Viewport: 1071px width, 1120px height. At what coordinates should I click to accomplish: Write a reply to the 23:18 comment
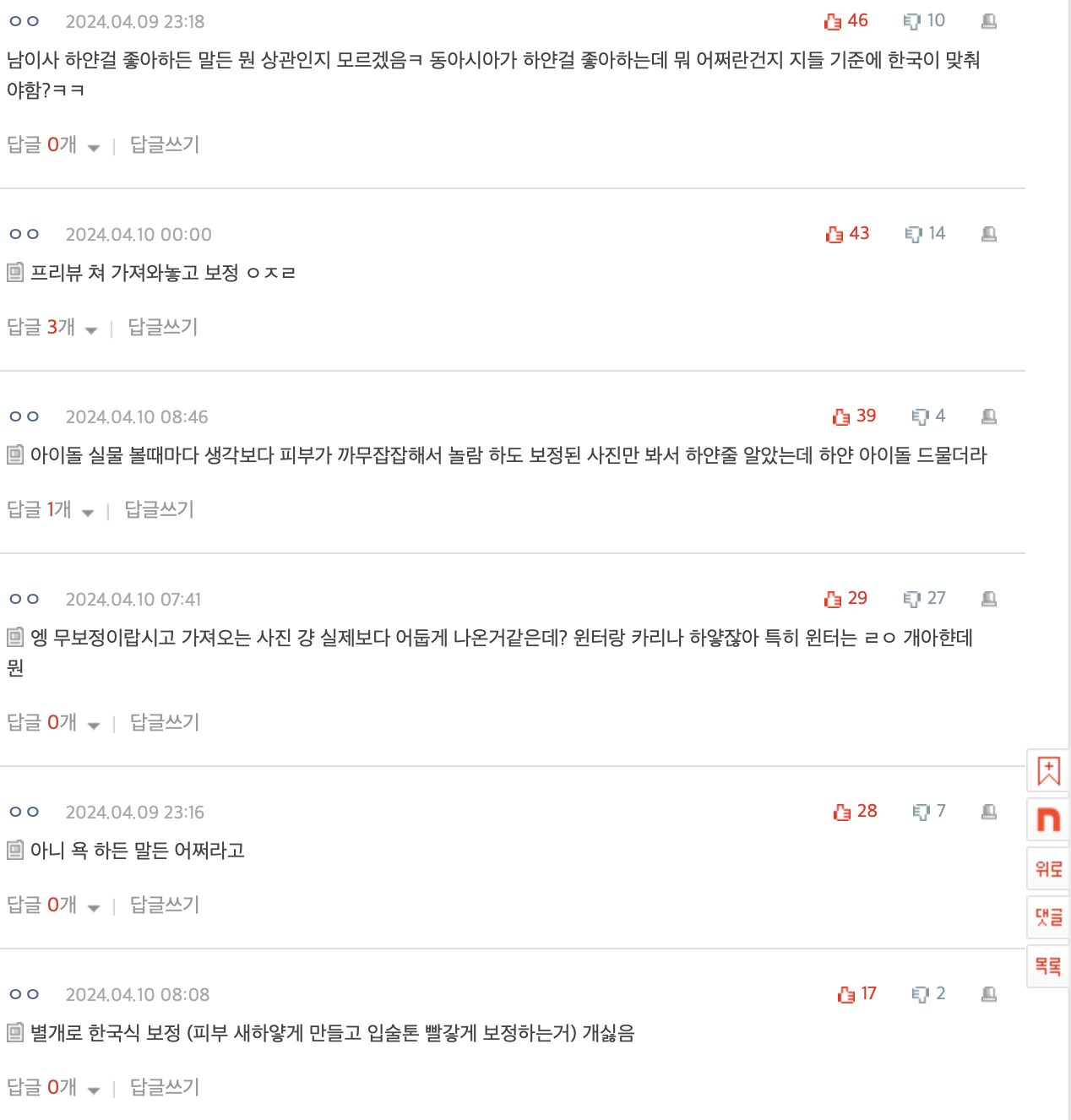click(x=165, y=144)
